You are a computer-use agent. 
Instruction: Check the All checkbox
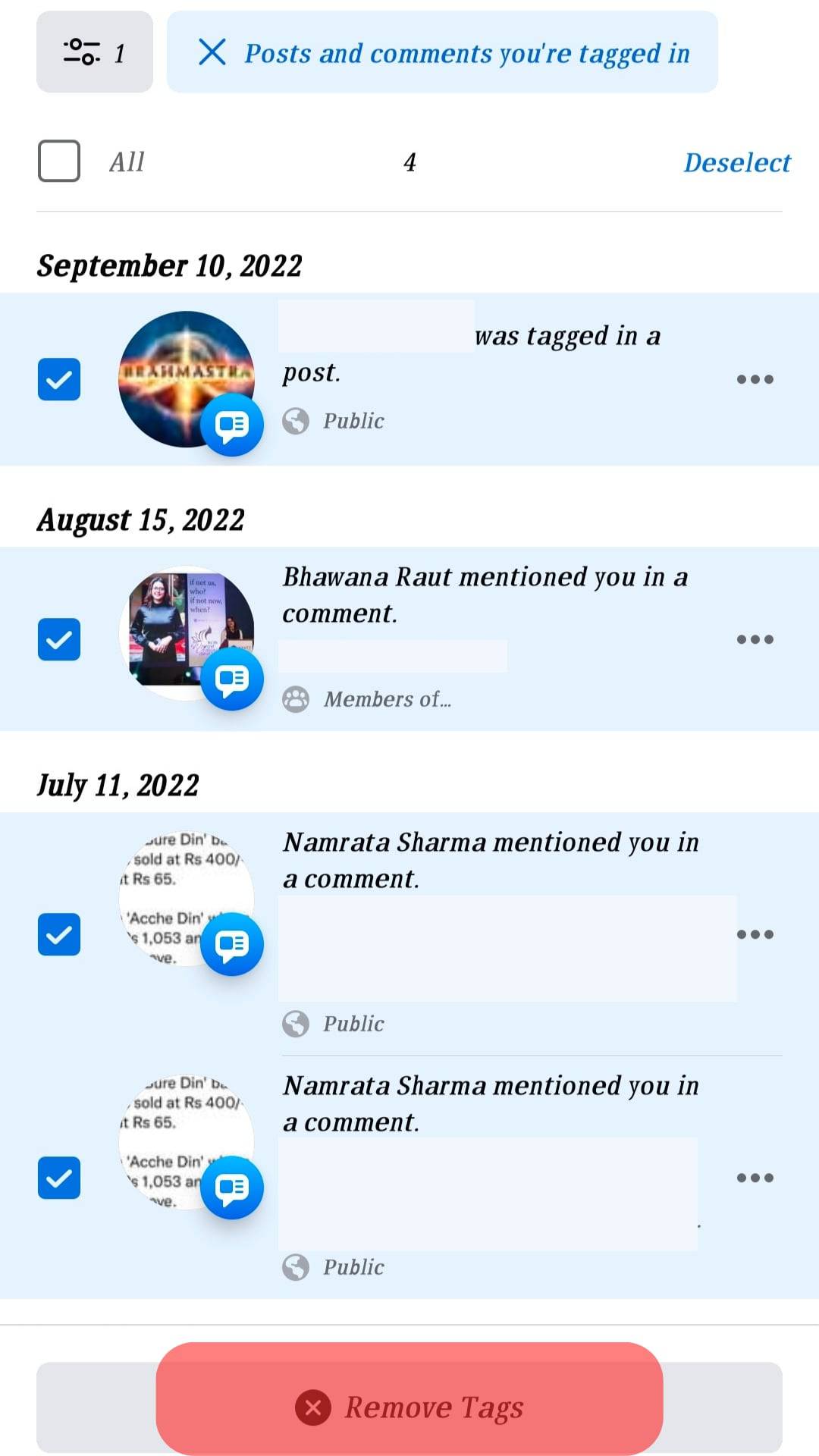59,161
